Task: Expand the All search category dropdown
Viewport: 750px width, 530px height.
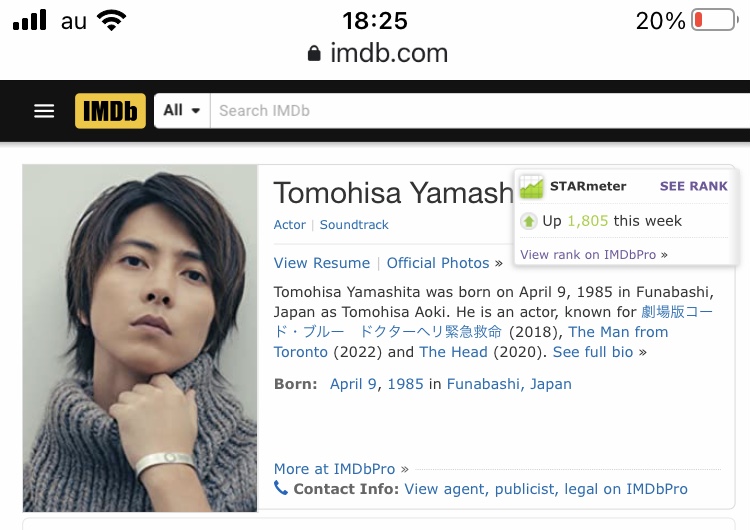Action: [182, 110]
